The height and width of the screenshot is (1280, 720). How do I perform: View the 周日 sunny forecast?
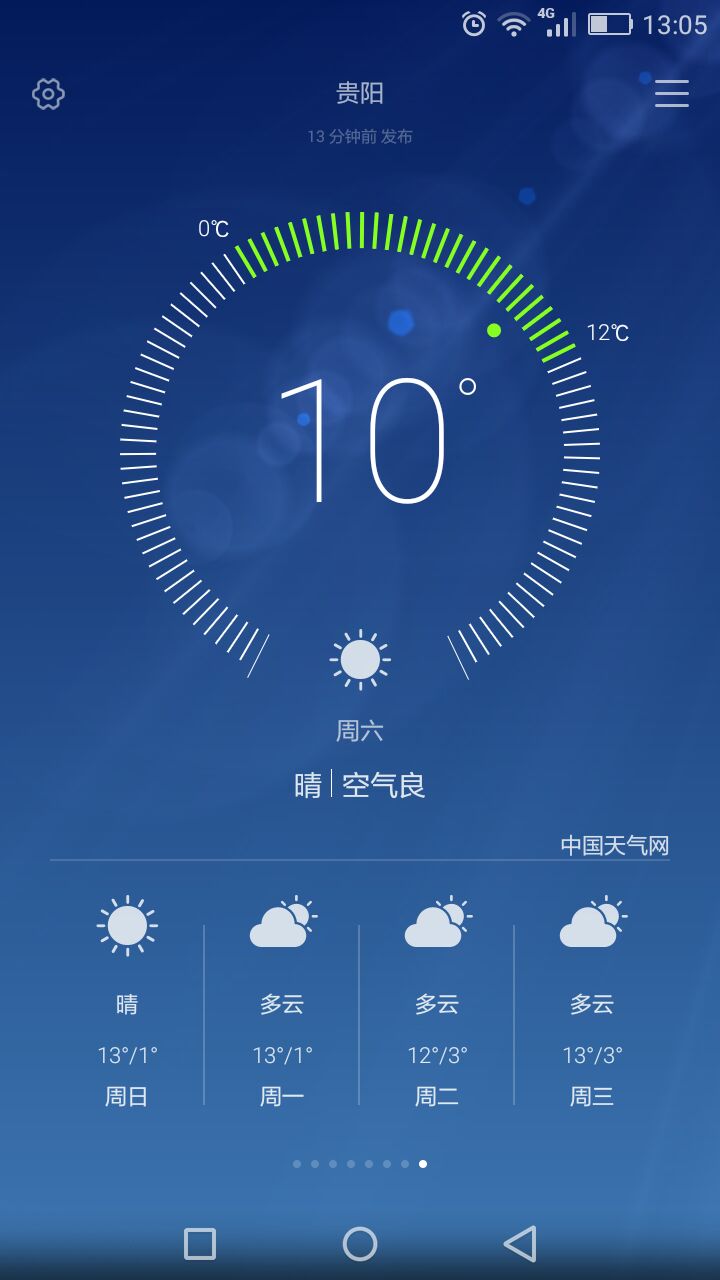[x=127, y=1002]
